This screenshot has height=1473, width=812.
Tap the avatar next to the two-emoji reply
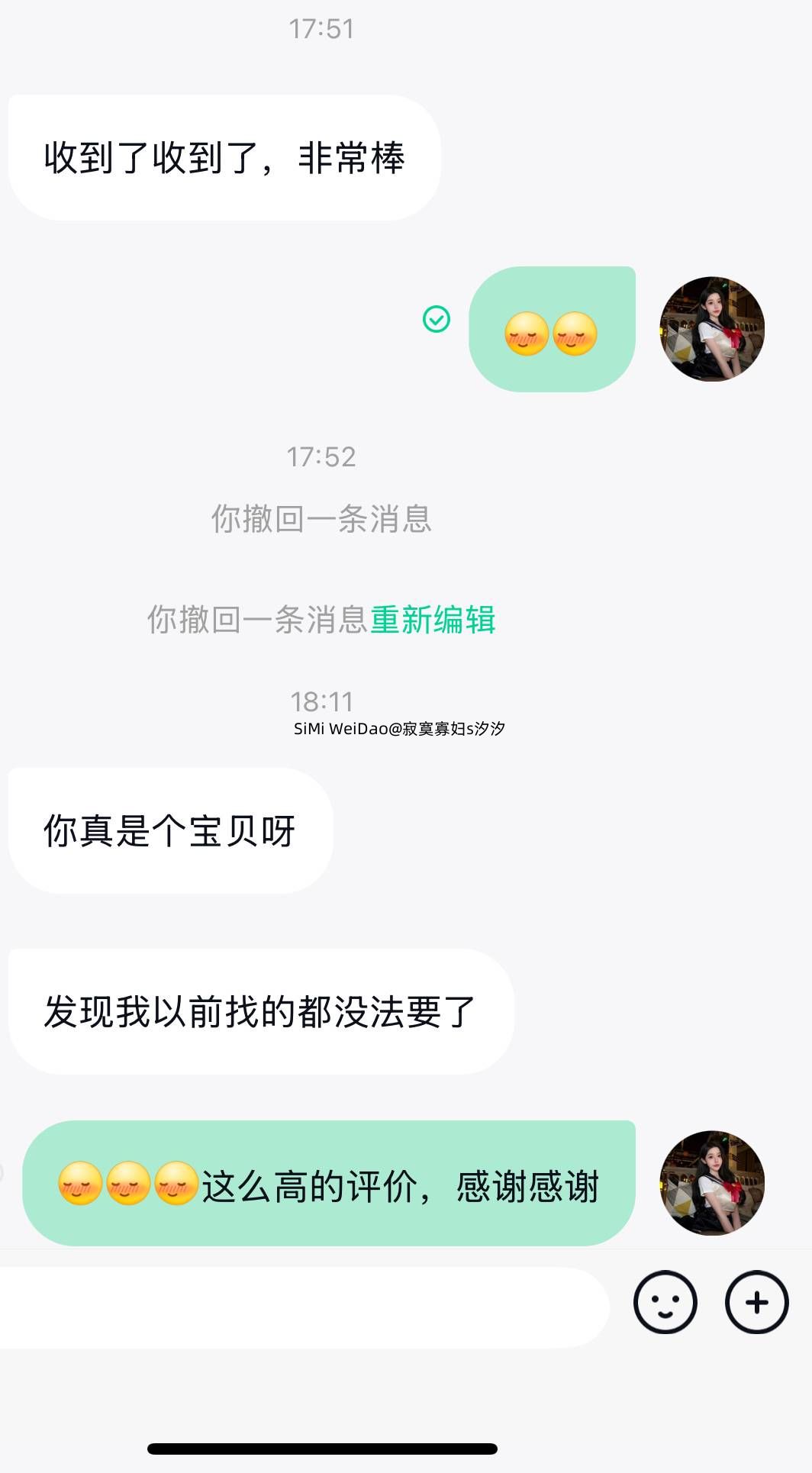tap(711, 329)
